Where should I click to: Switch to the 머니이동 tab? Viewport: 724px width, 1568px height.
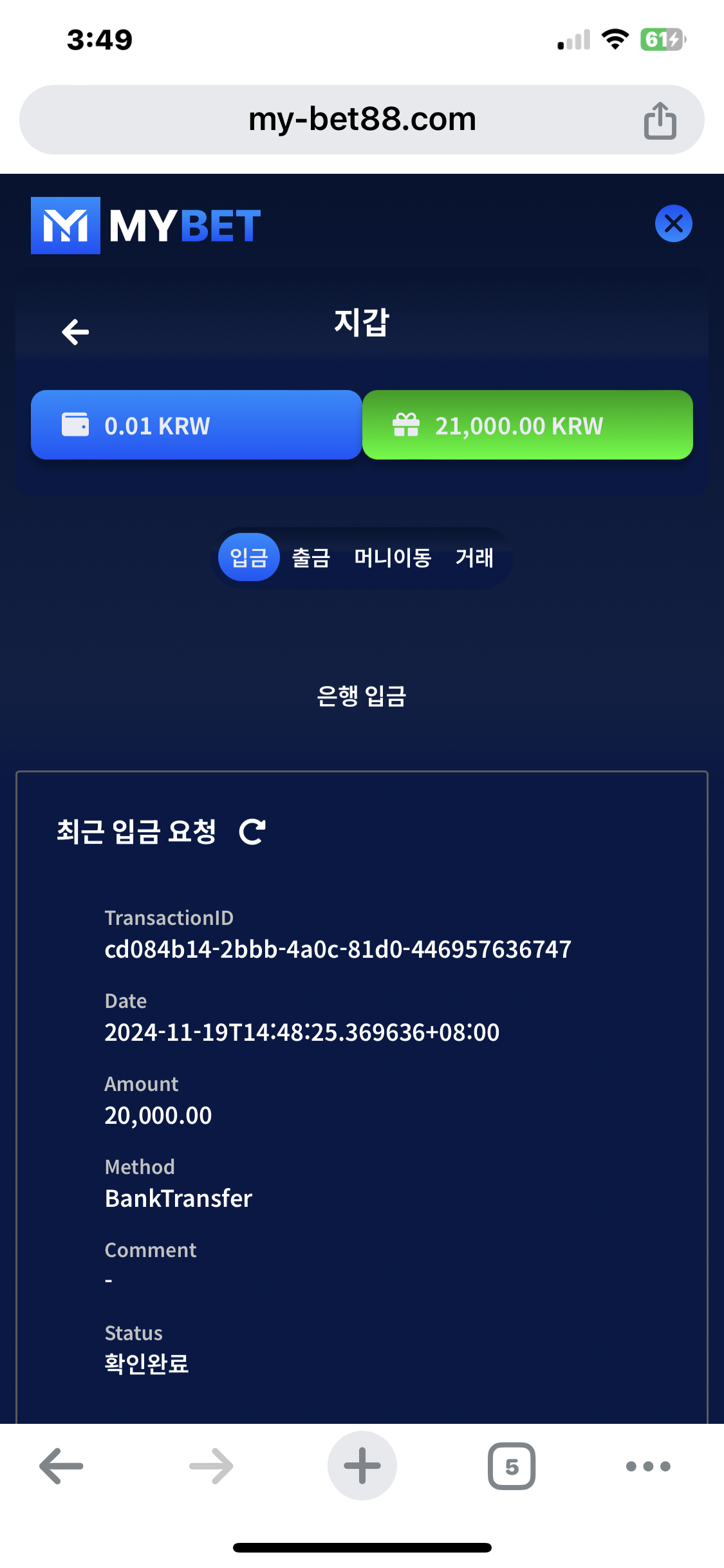[393, 557]
